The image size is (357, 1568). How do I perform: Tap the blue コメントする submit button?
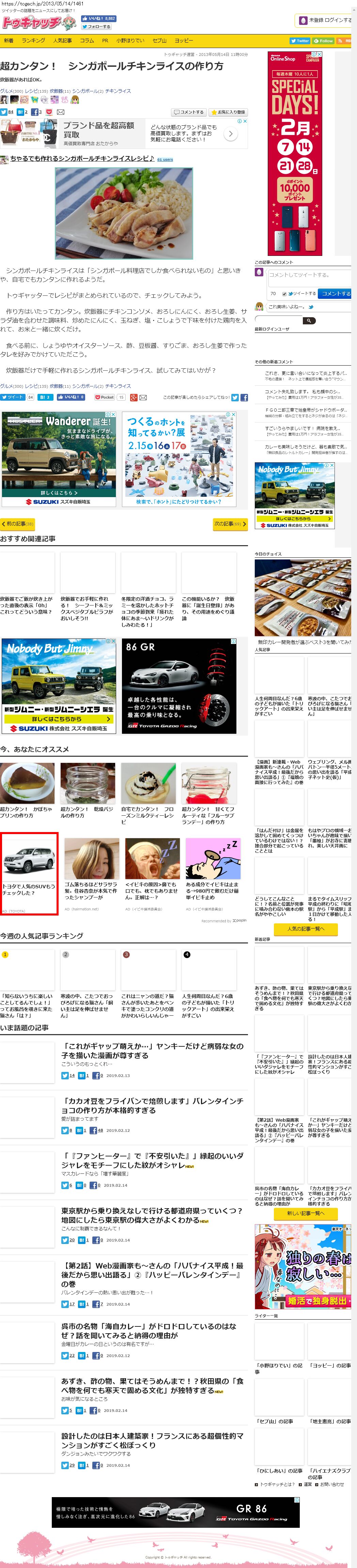click(x=336, y=293)
